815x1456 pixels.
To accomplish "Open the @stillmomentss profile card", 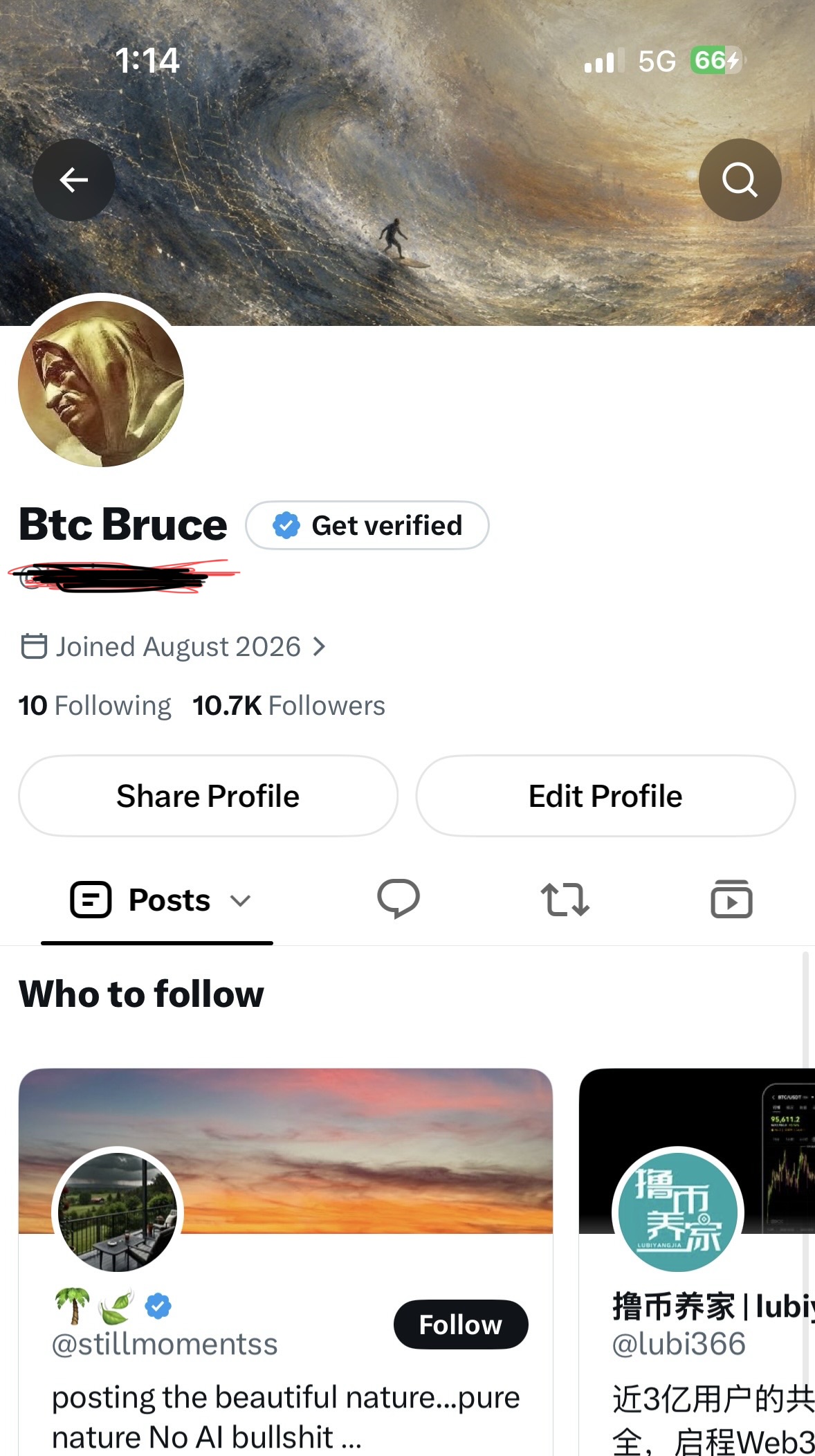I will 286,1262.
